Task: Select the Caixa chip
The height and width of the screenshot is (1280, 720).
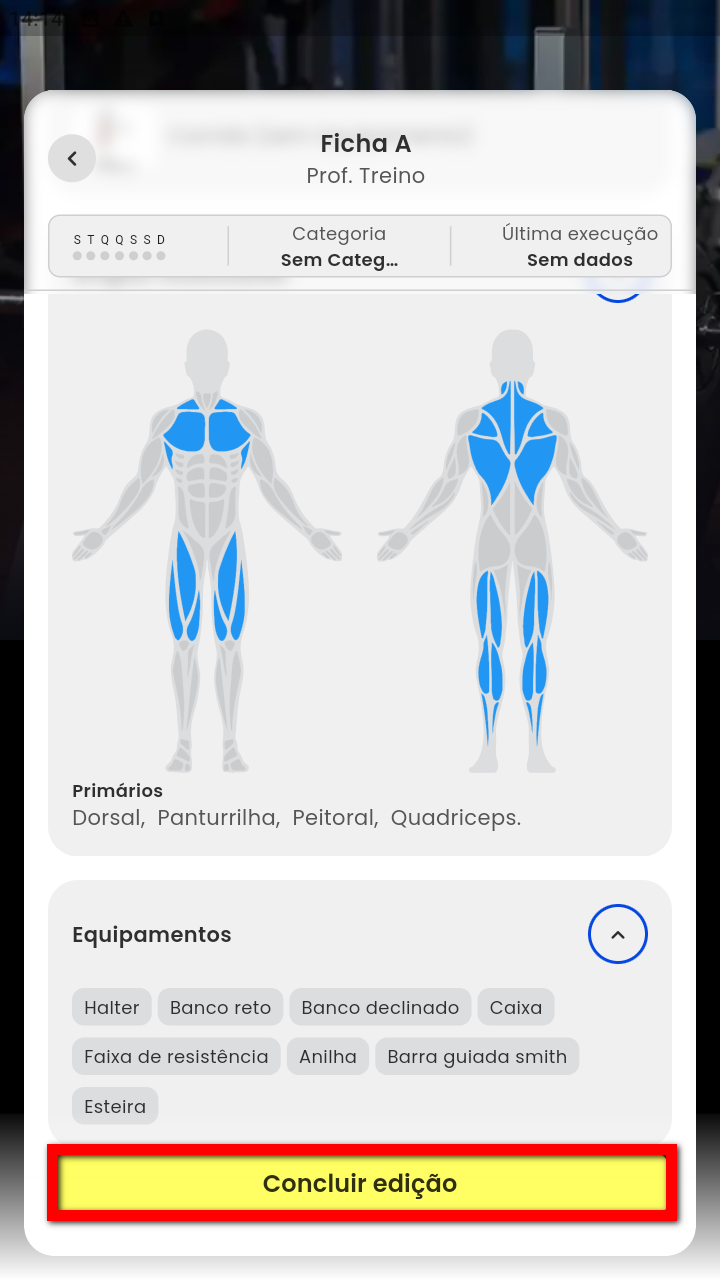Action: click(x=516, y=1007)
